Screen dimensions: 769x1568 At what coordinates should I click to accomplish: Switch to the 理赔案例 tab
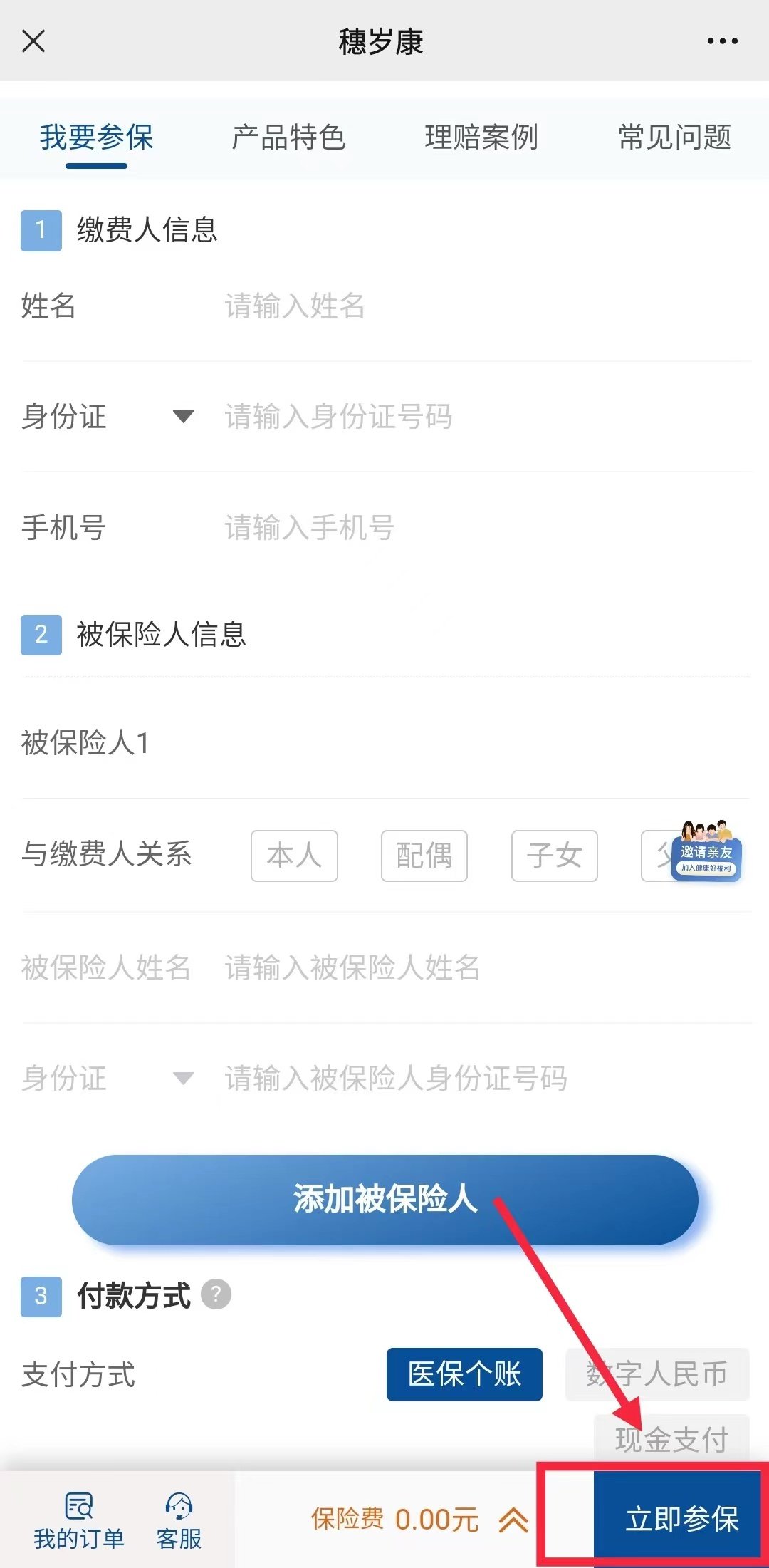481,137
